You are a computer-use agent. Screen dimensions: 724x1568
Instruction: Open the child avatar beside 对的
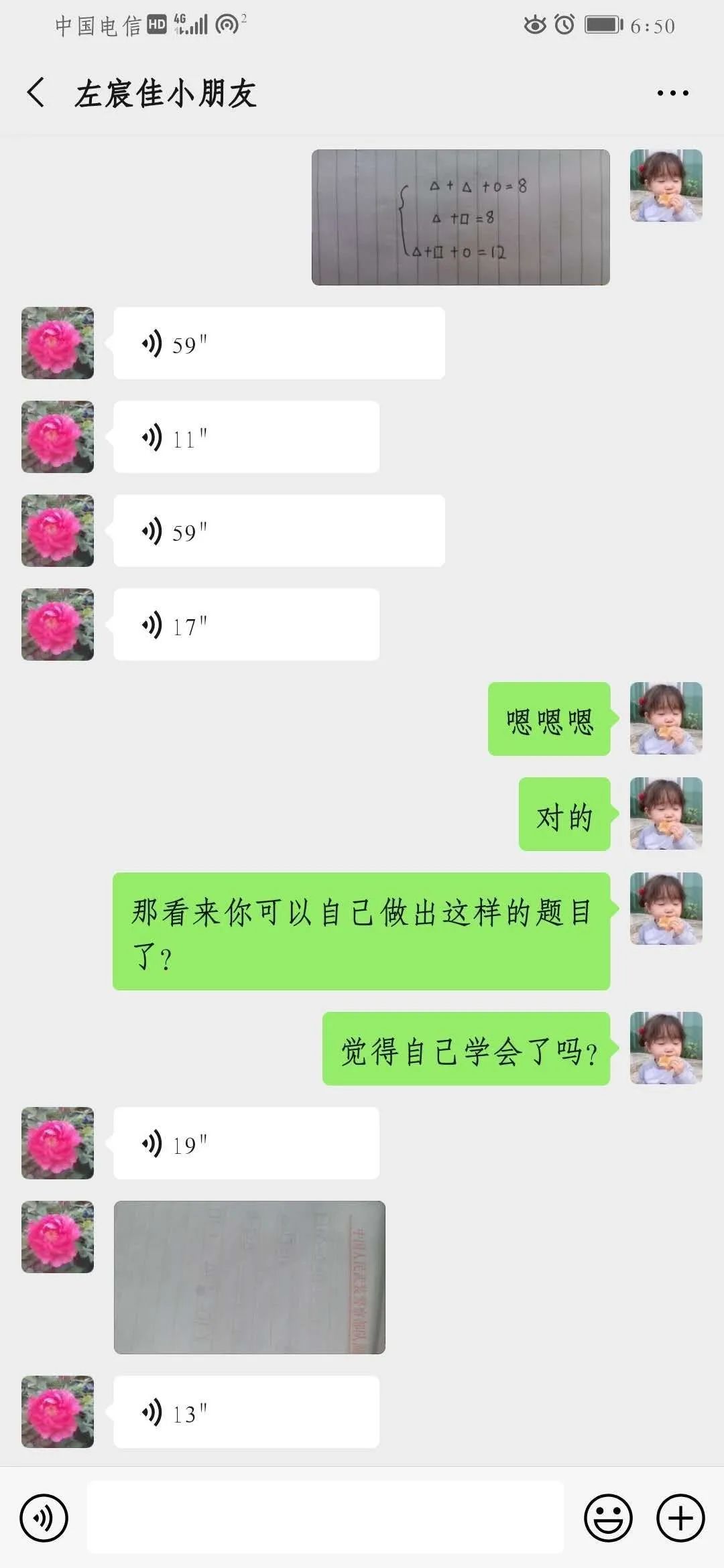click(666, 814)
